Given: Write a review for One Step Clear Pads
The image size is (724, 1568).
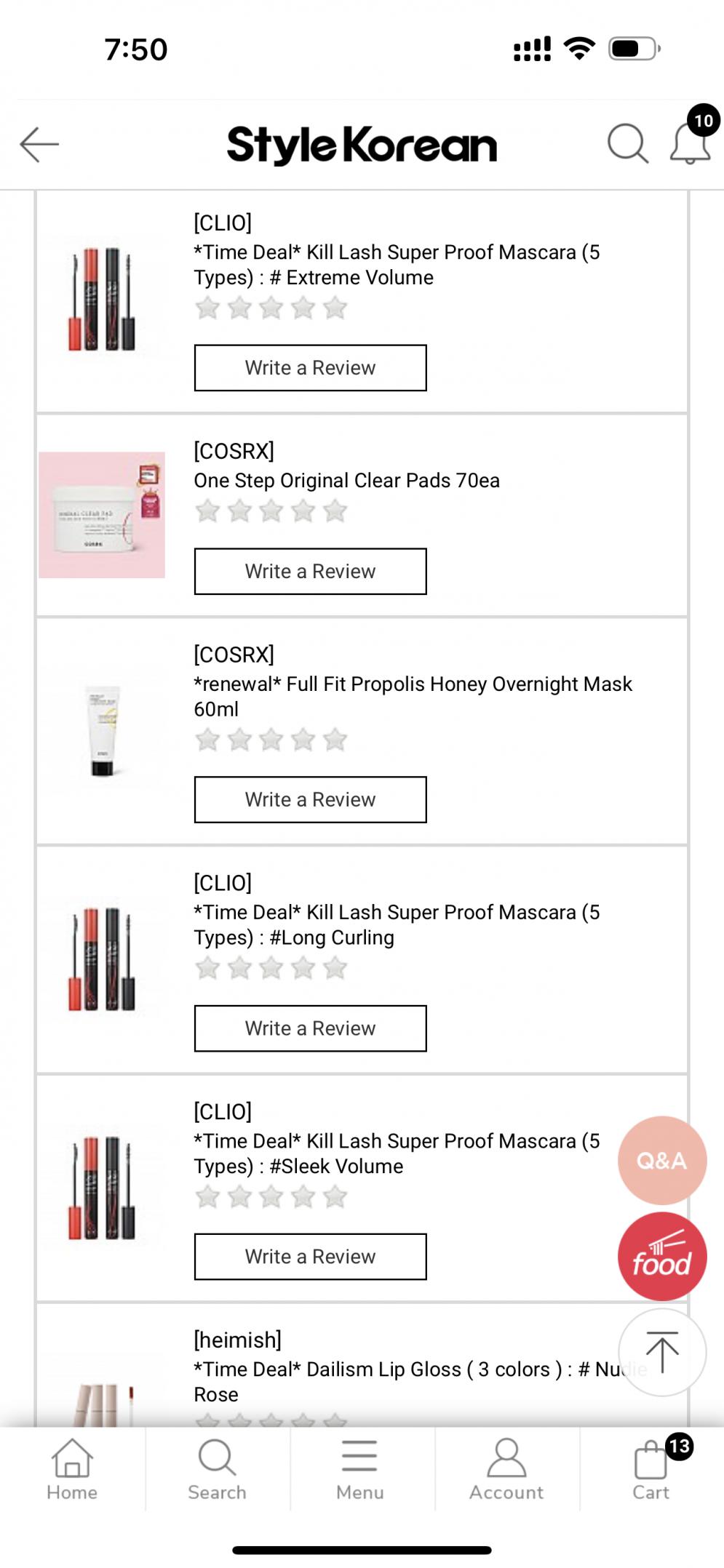Looking at the screenshot, I should point(310,572).
